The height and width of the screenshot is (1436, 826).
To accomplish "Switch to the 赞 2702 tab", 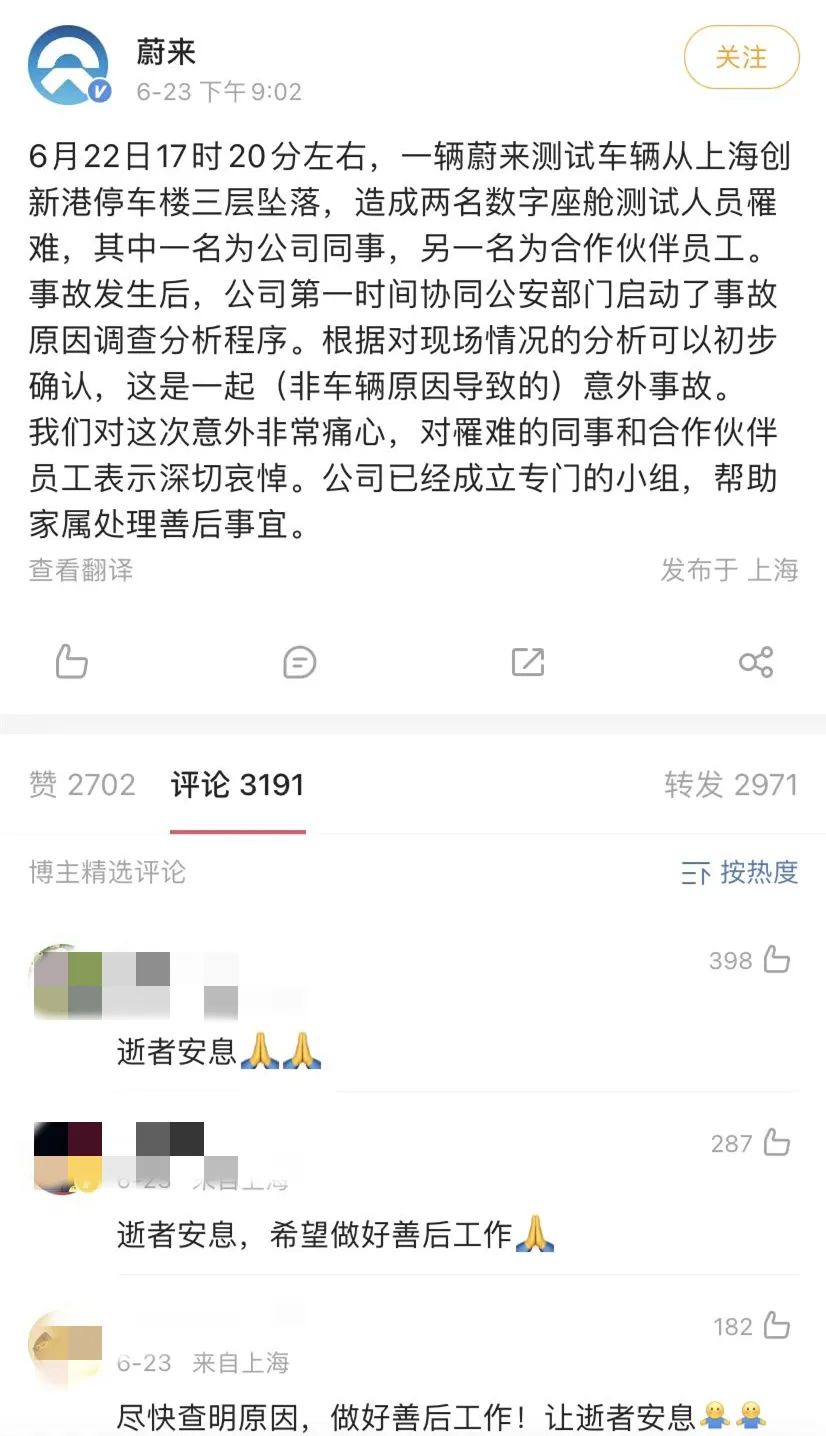I will coord(82,784).
